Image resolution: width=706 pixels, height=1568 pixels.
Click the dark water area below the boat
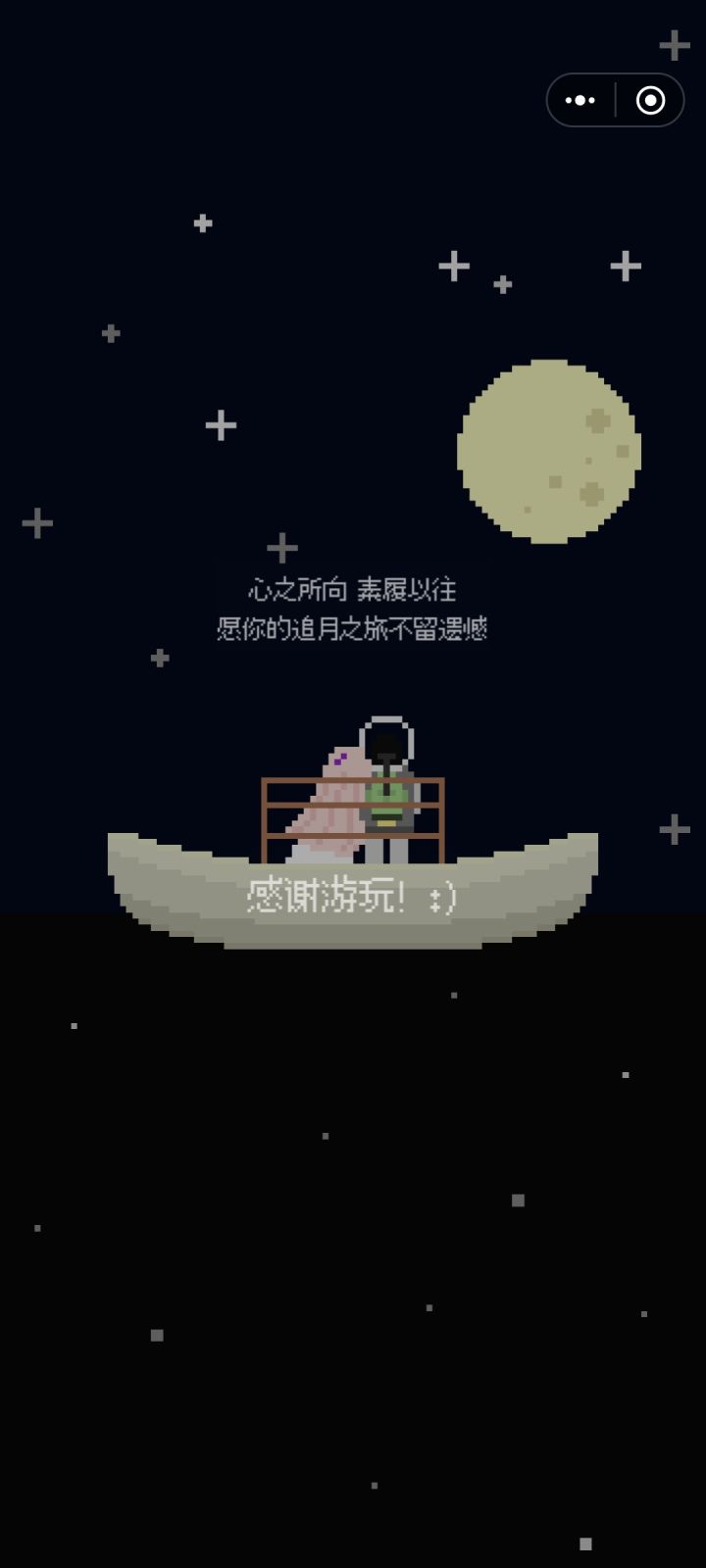(353, 1176)
